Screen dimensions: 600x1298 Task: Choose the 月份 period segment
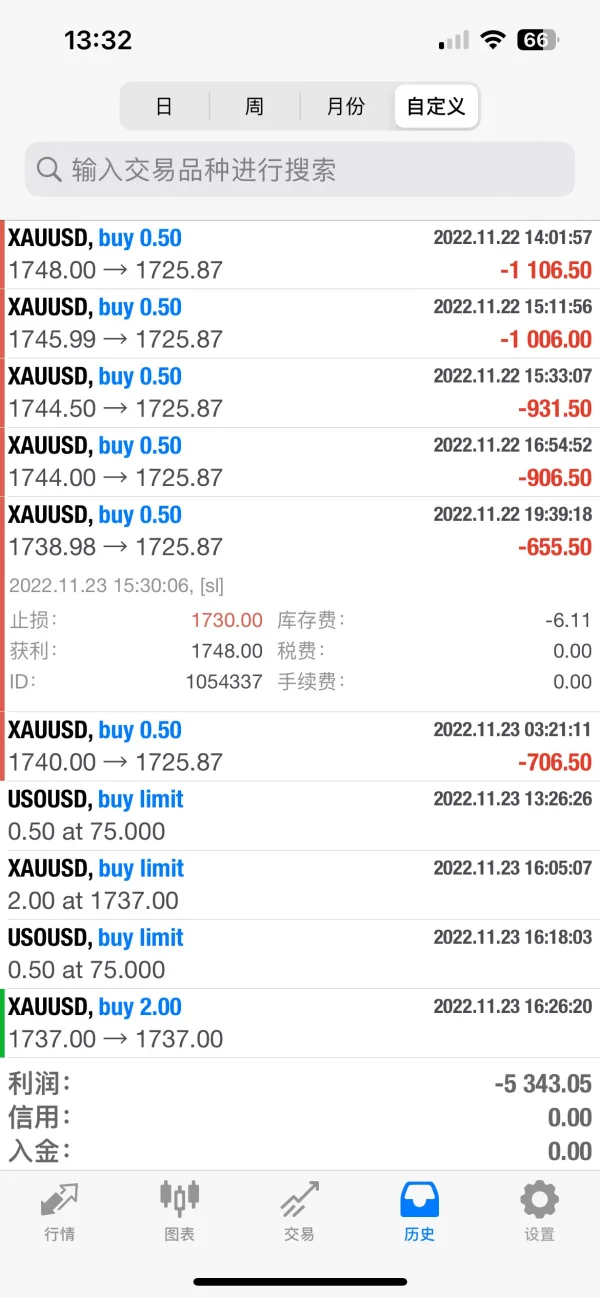pos(346,106)
